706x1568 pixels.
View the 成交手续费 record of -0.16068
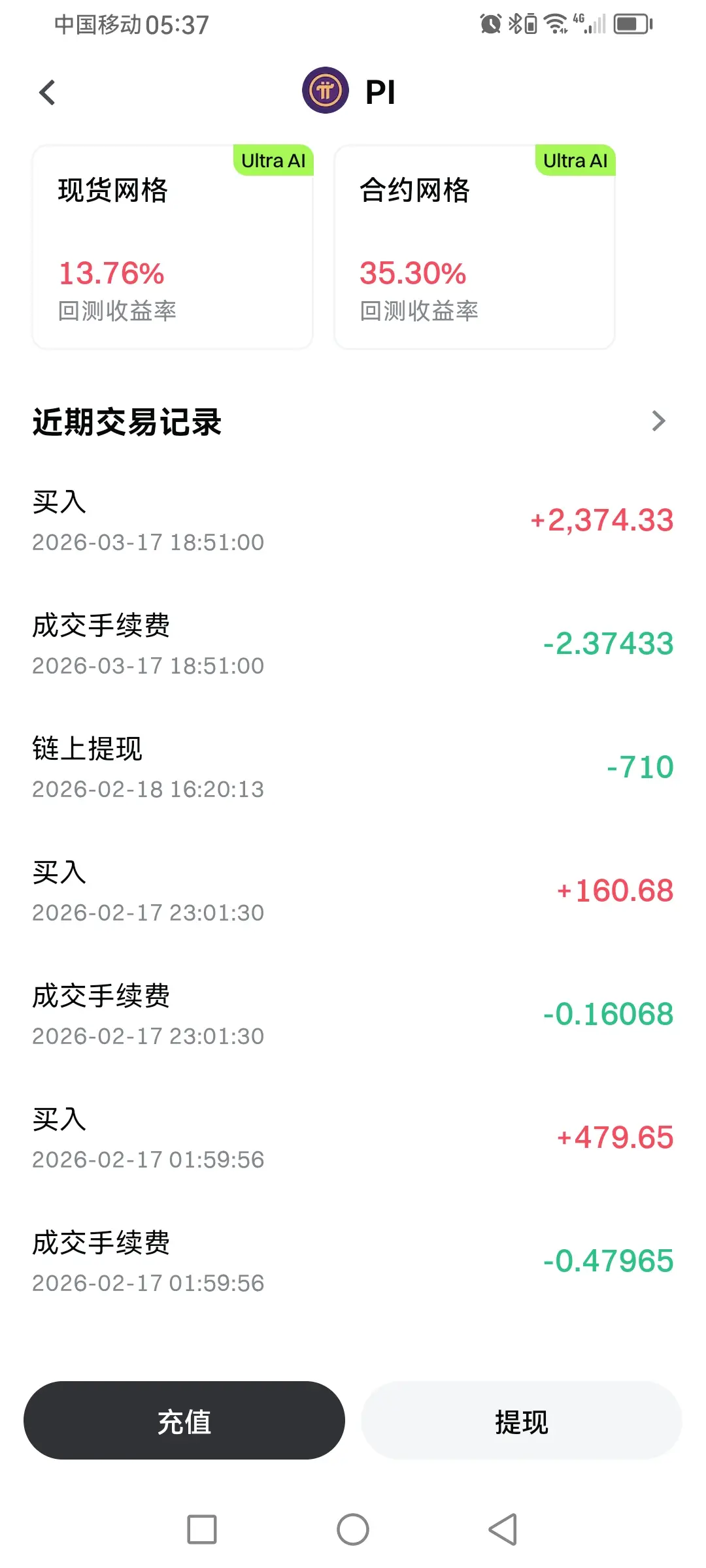tap(353, 1015)
